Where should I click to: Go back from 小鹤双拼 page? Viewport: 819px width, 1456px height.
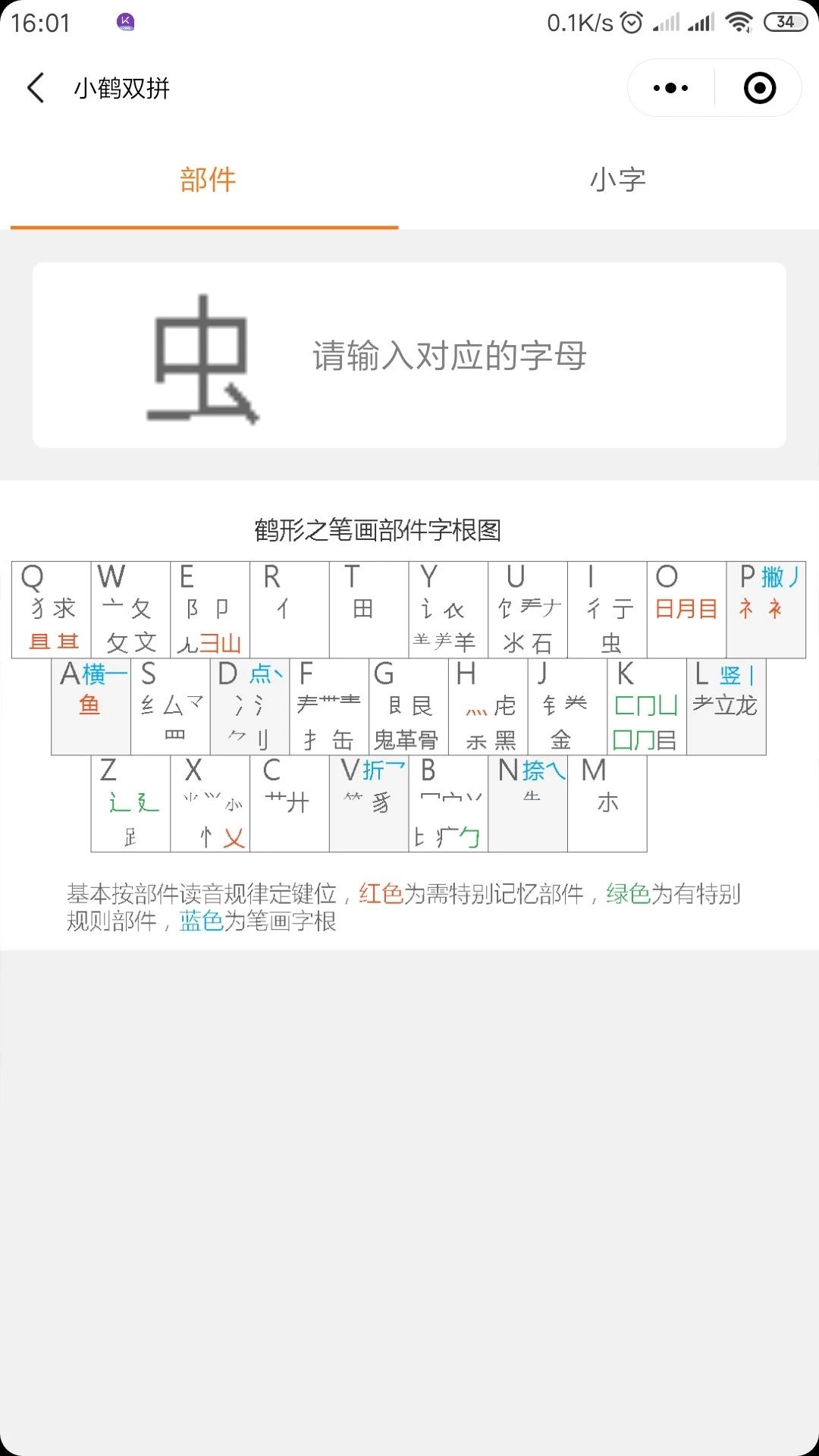point(36,88)
